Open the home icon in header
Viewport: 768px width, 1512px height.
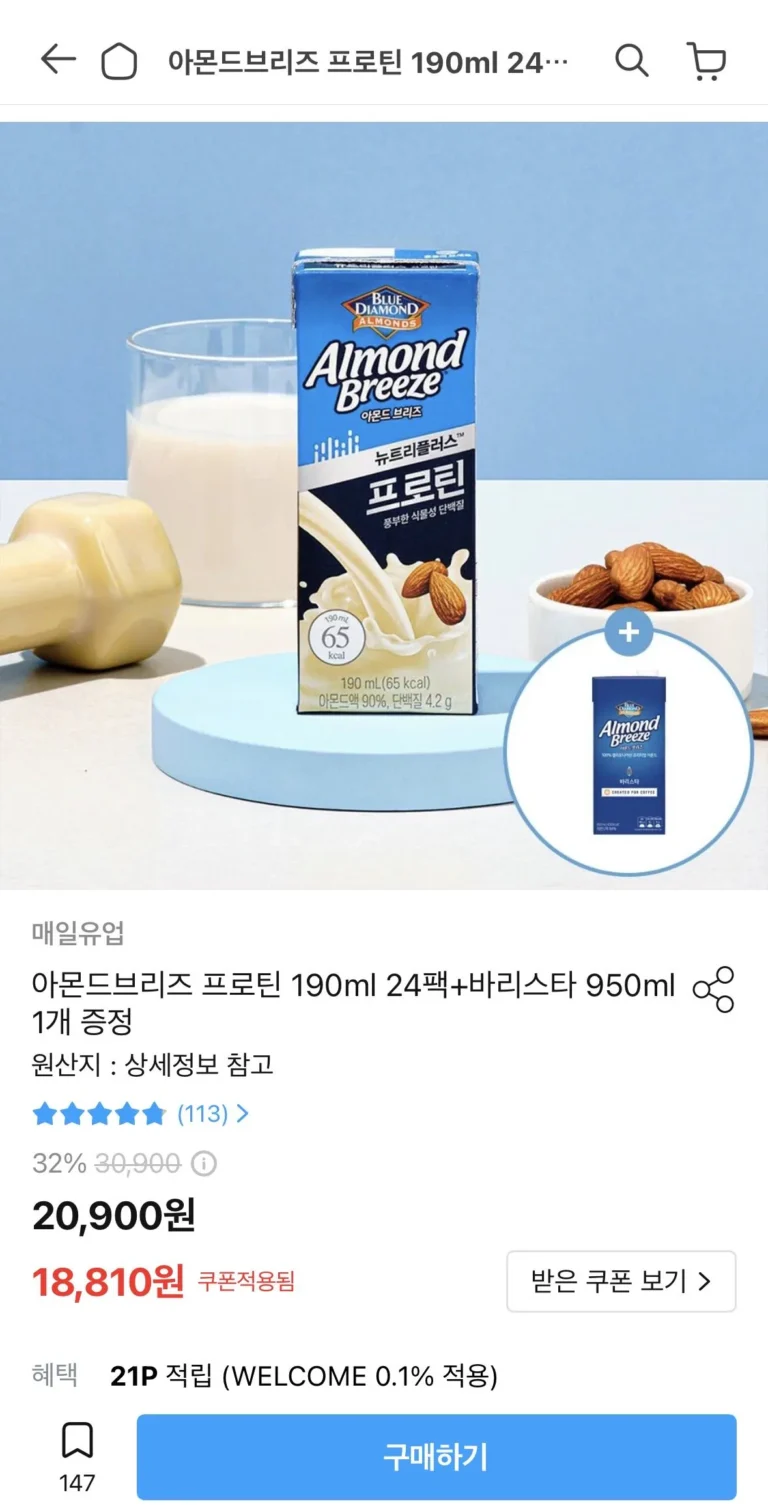coord(119,63)
